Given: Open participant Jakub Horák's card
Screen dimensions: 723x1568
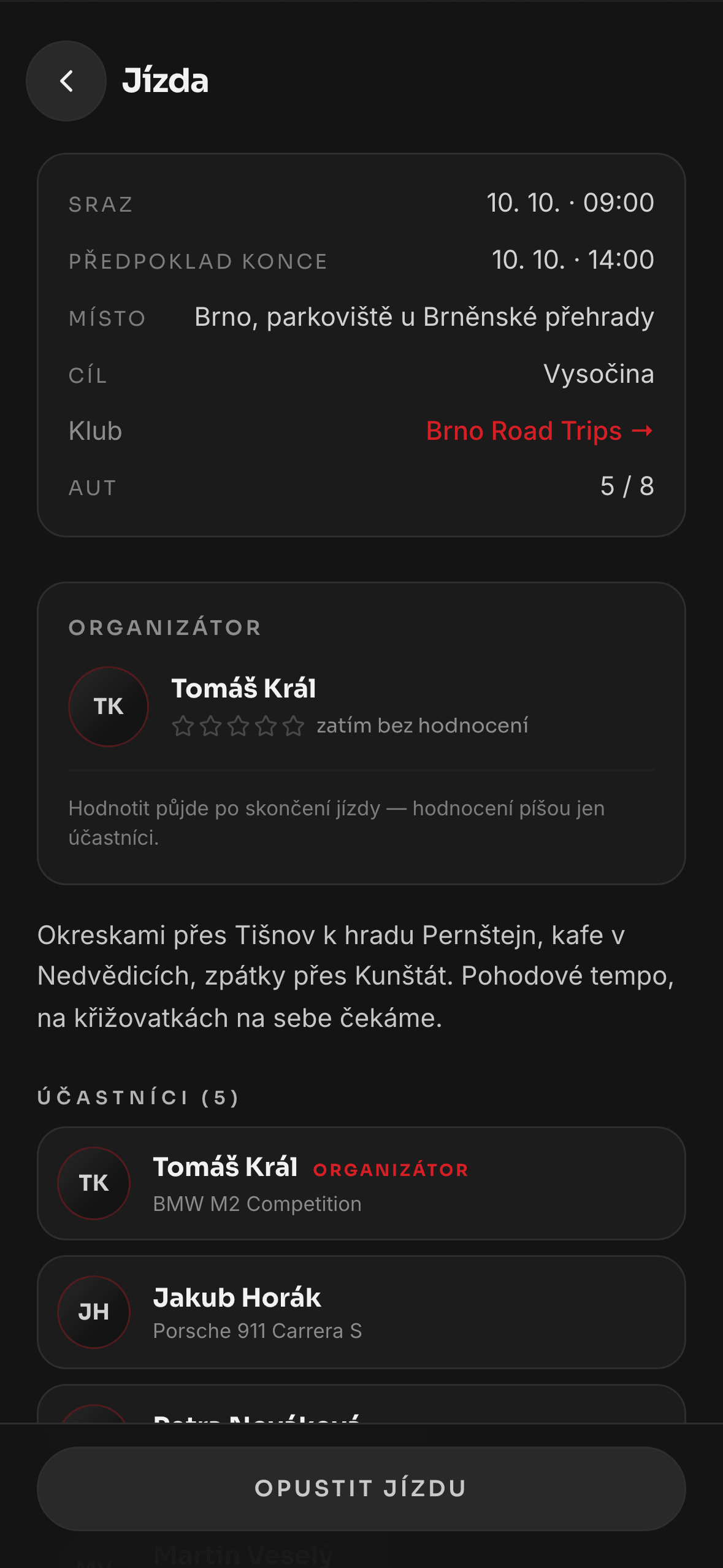Looking at the screenshot, I should (361, 1312).
